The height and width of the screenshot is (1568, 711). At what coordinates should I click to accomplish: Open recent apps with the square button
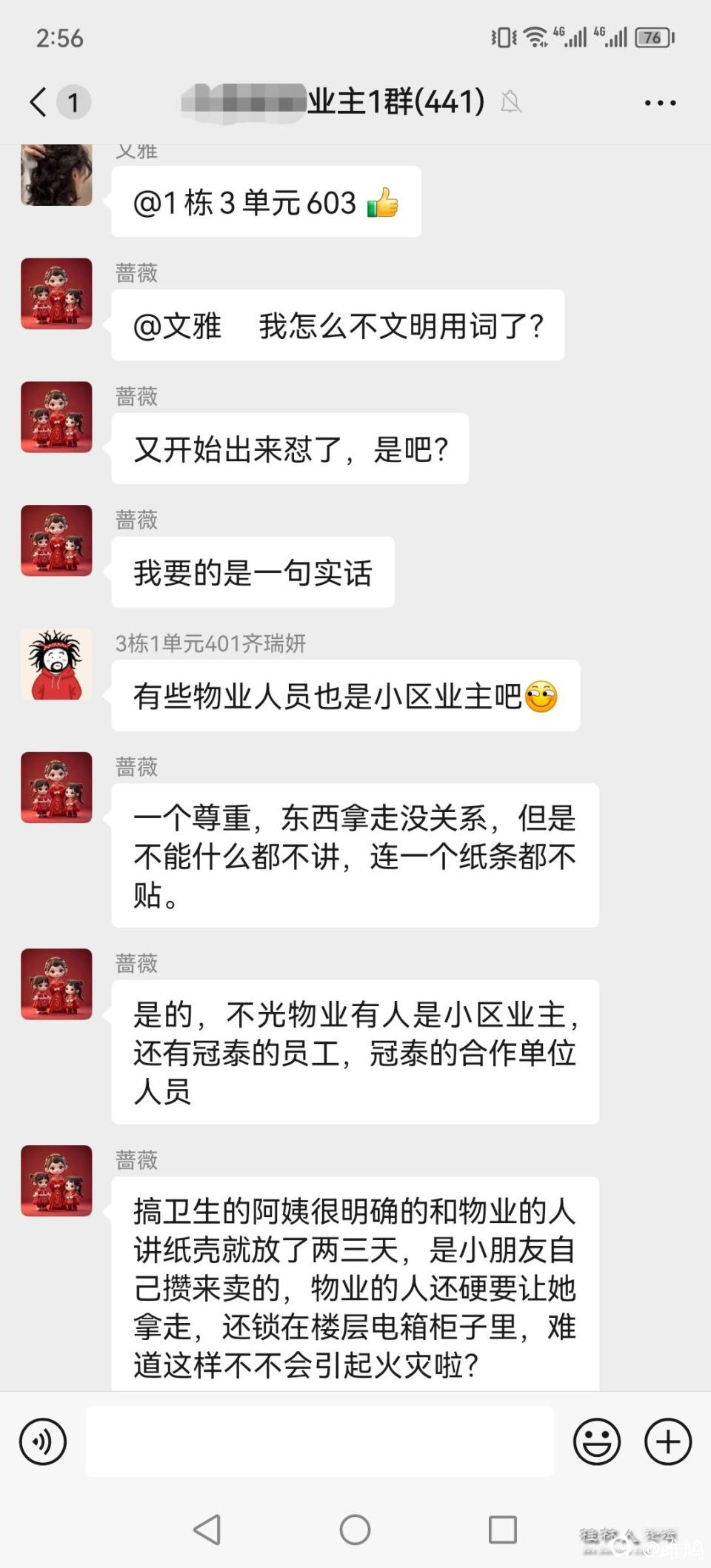point(502,1530)
